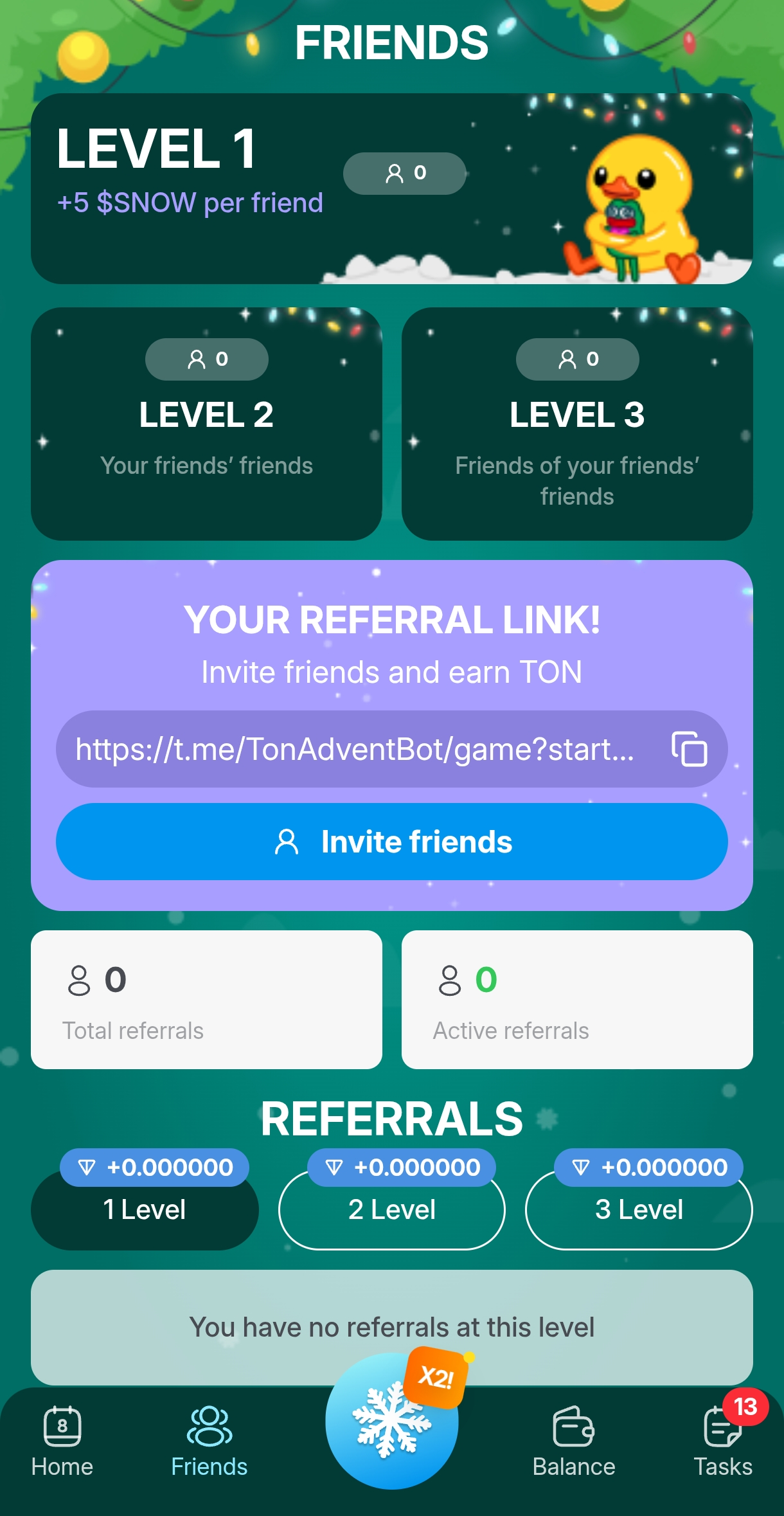This screenshot has width=784, height=1516.
Task: Tap the snowflake X2 button
Action: 392,1421
